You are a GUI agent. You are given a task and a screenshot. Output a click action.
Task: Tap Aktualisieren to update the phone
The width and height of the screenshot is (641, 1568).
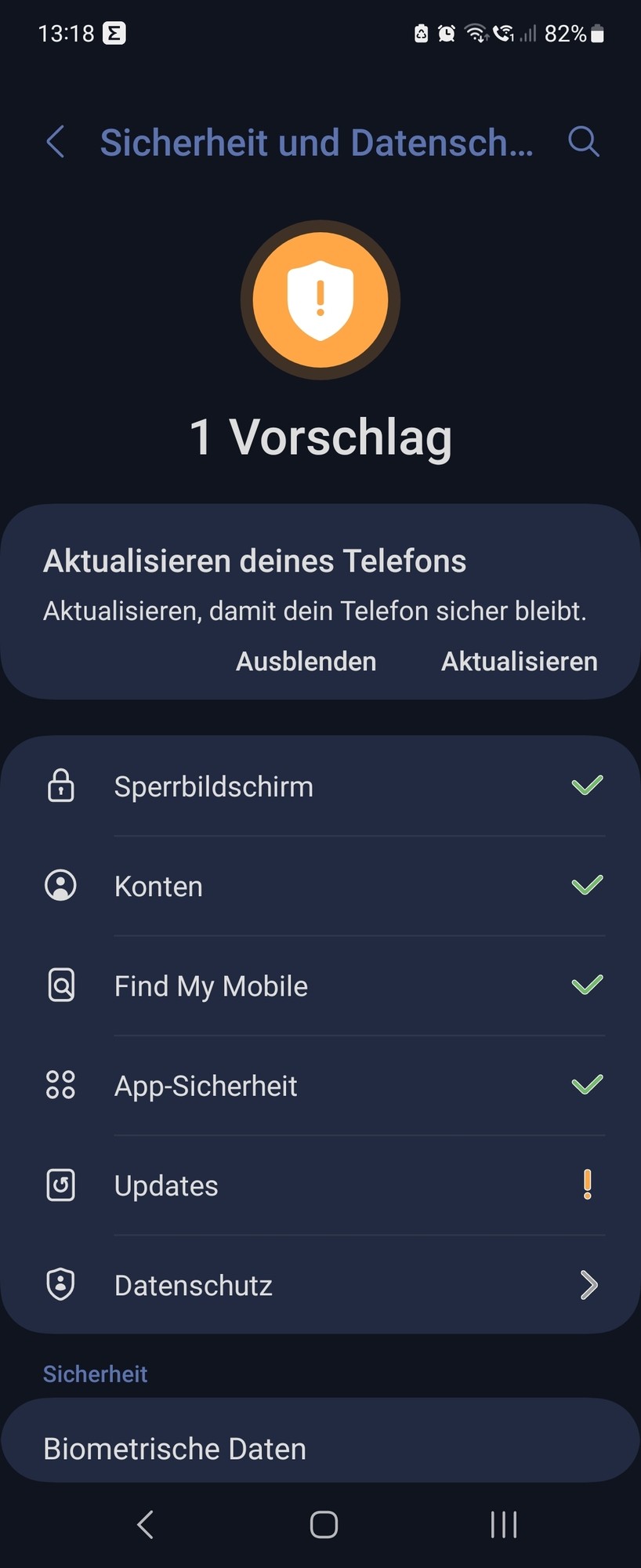[519, 662]
